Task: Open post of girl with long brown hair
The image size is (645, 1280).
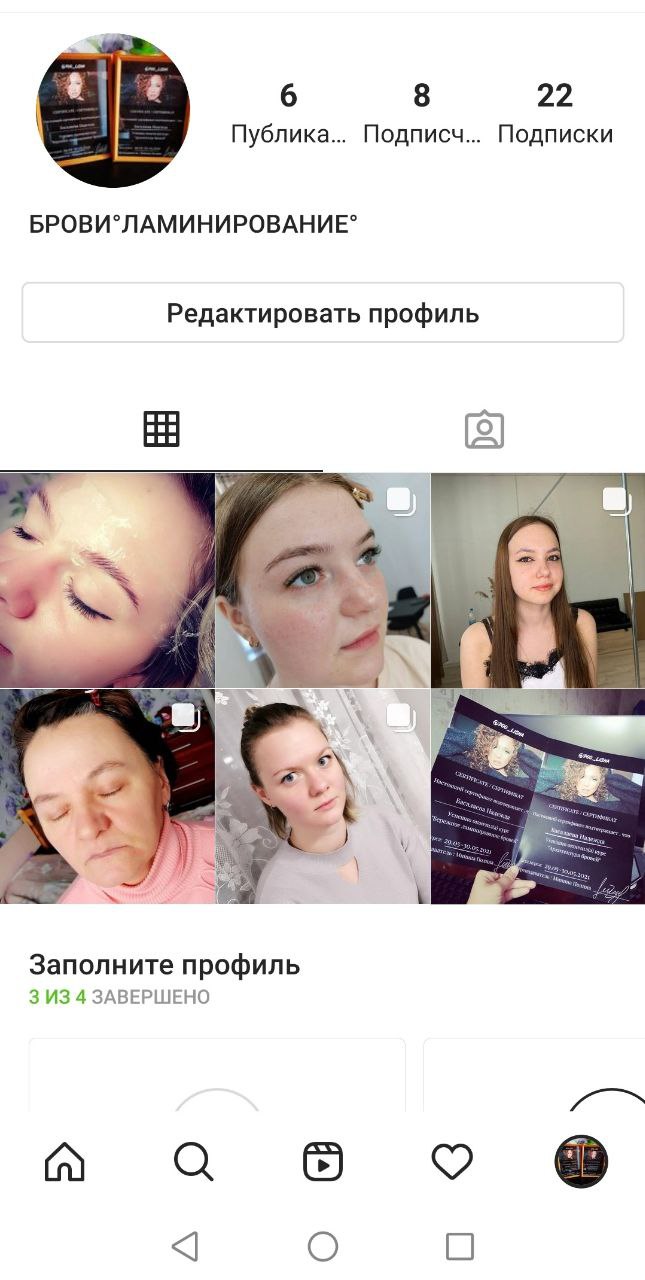Action: pos(538,580)
